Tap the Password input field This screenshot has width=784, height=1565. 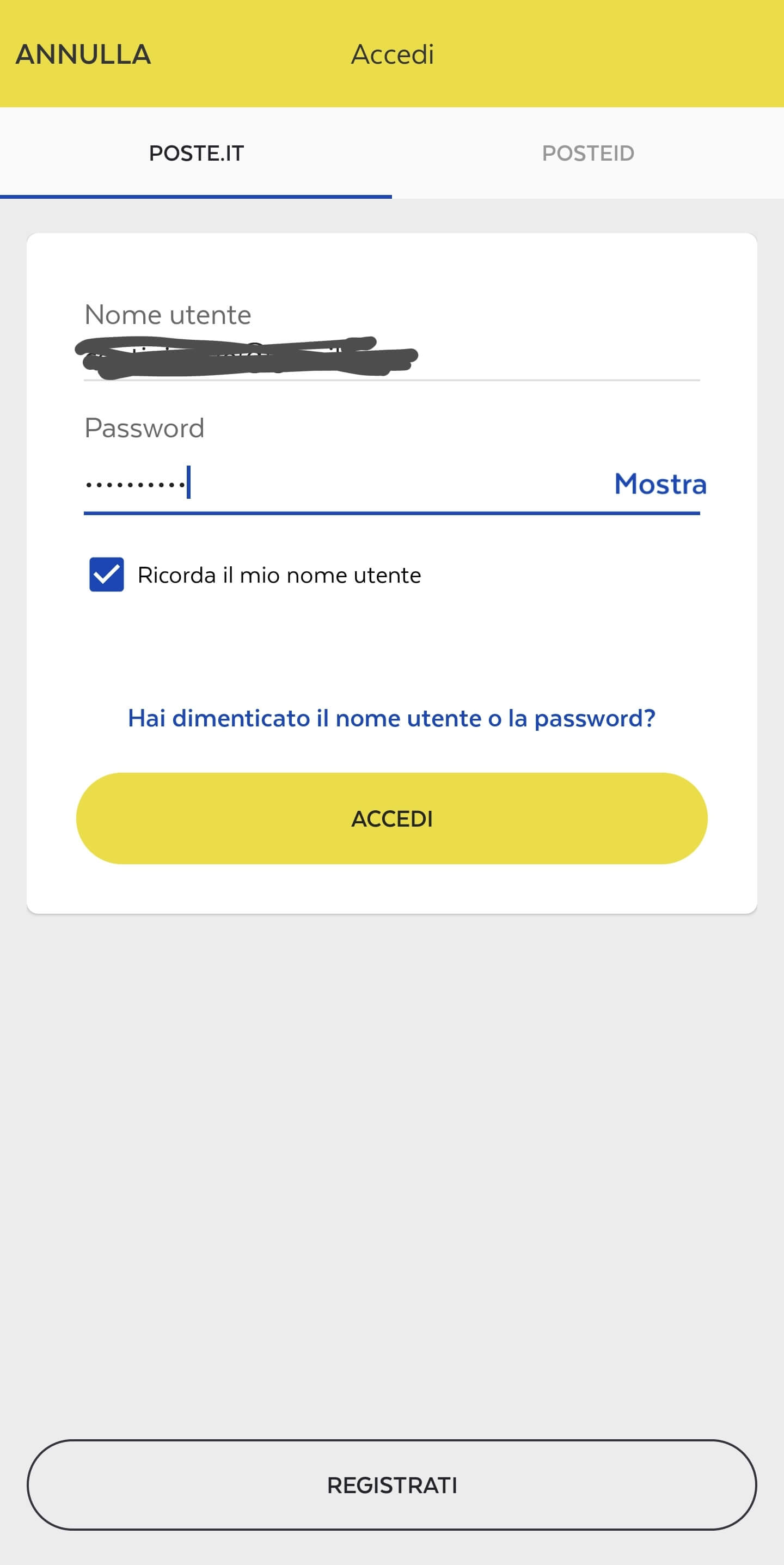pos(340,484)
